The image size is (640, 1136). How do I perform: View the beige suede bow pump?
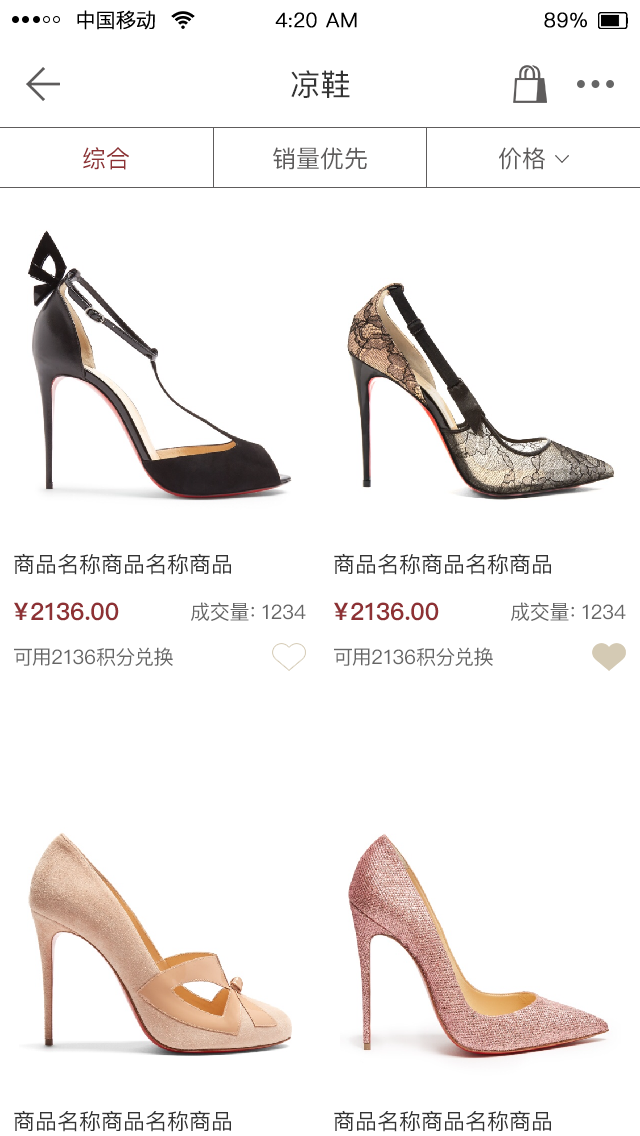159,943
